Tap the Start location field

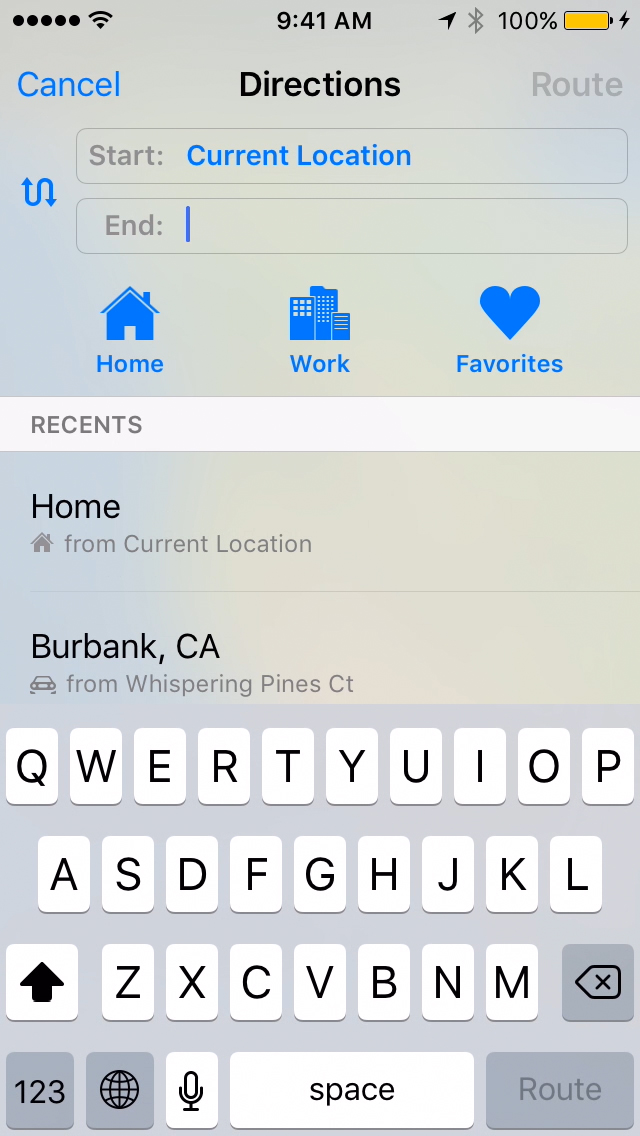tap(352, 156)
